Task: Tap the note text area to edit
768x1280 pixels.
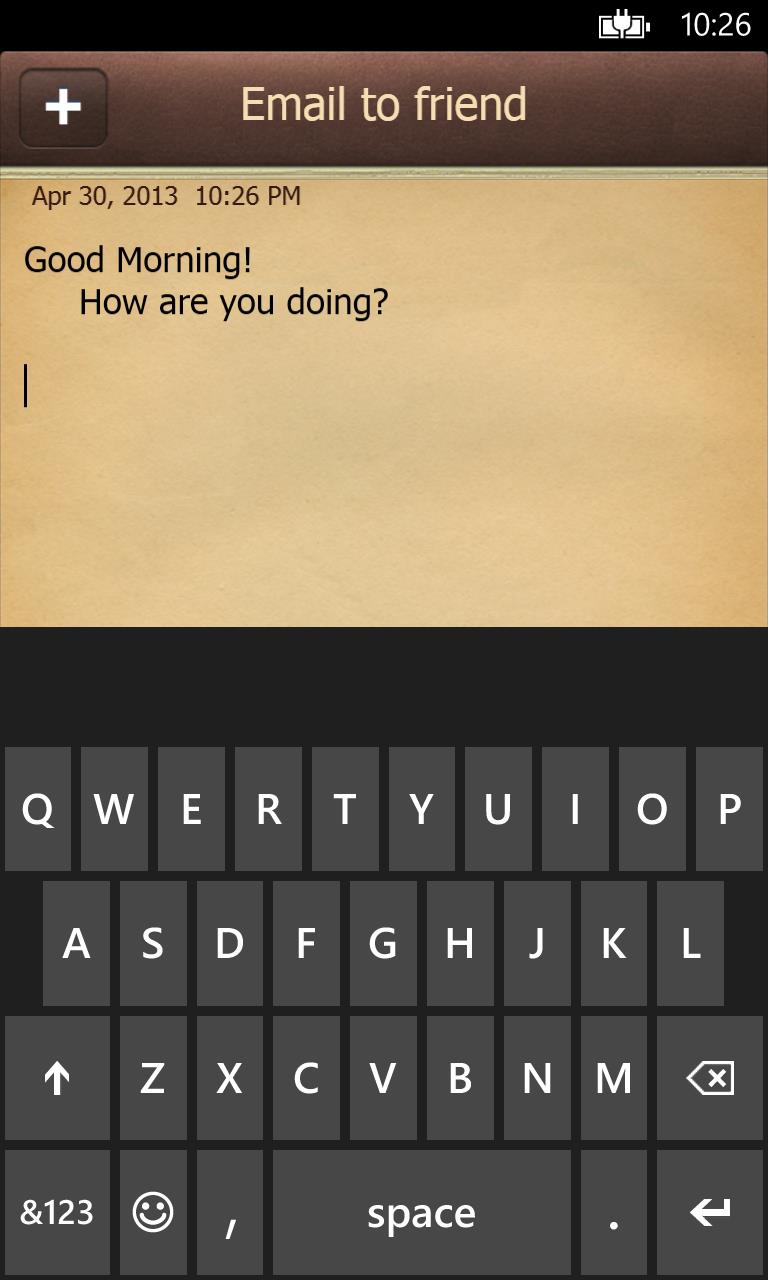Action: click(x=384, y=420)
